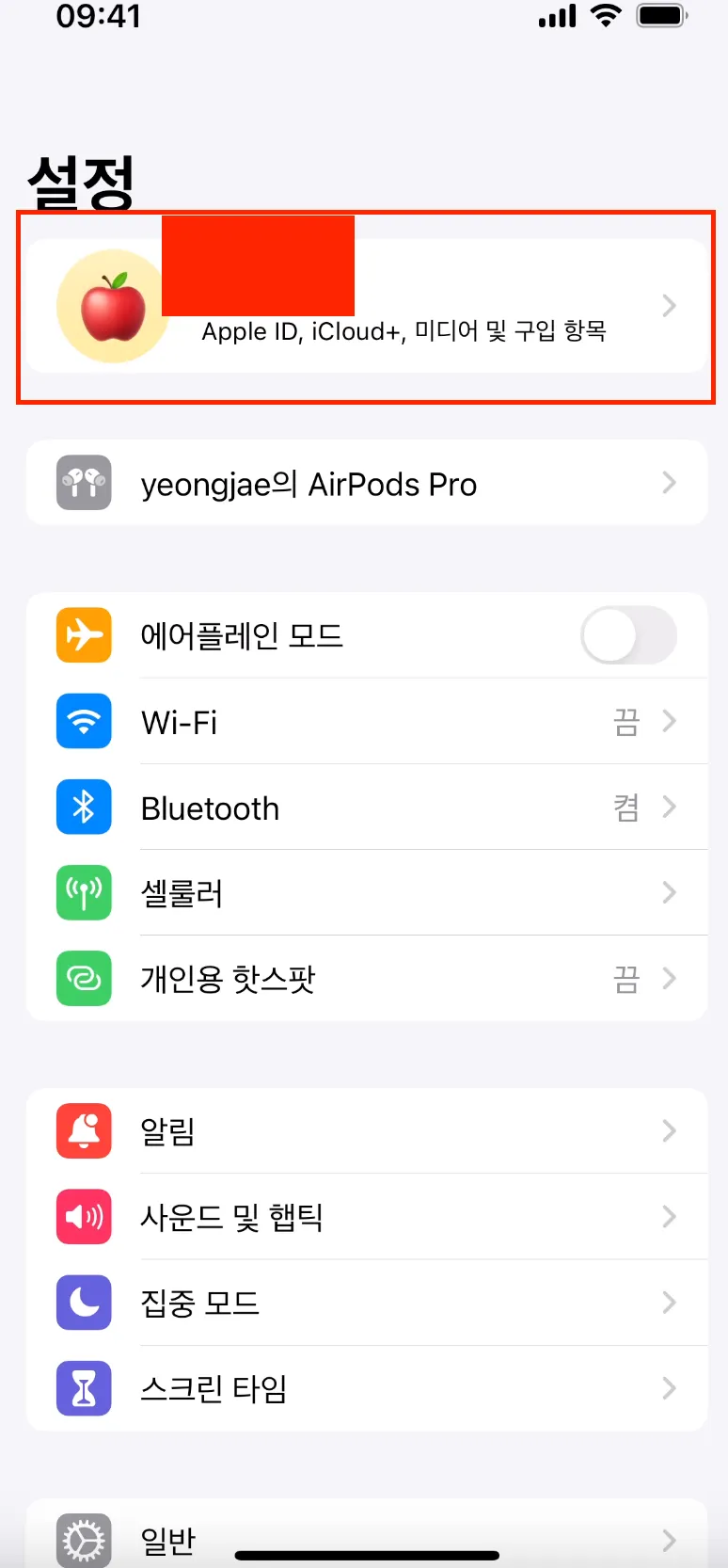Open Bluetooth settings
This screenshot has width=728, height=1568.
coord(367,808)
